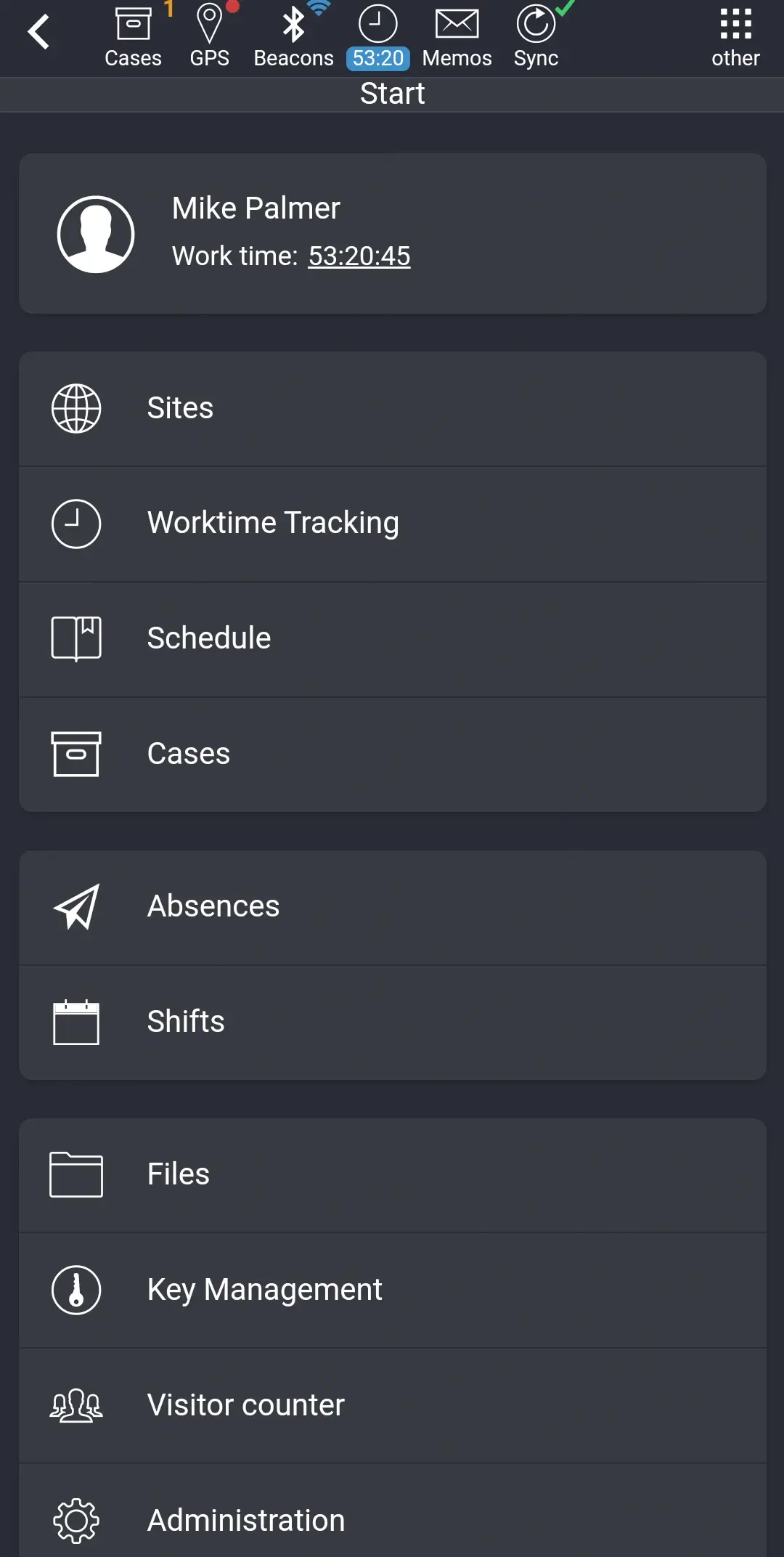Select the Shifts calendar icon
784x1557 pixels.
[x=76, y=1022]
